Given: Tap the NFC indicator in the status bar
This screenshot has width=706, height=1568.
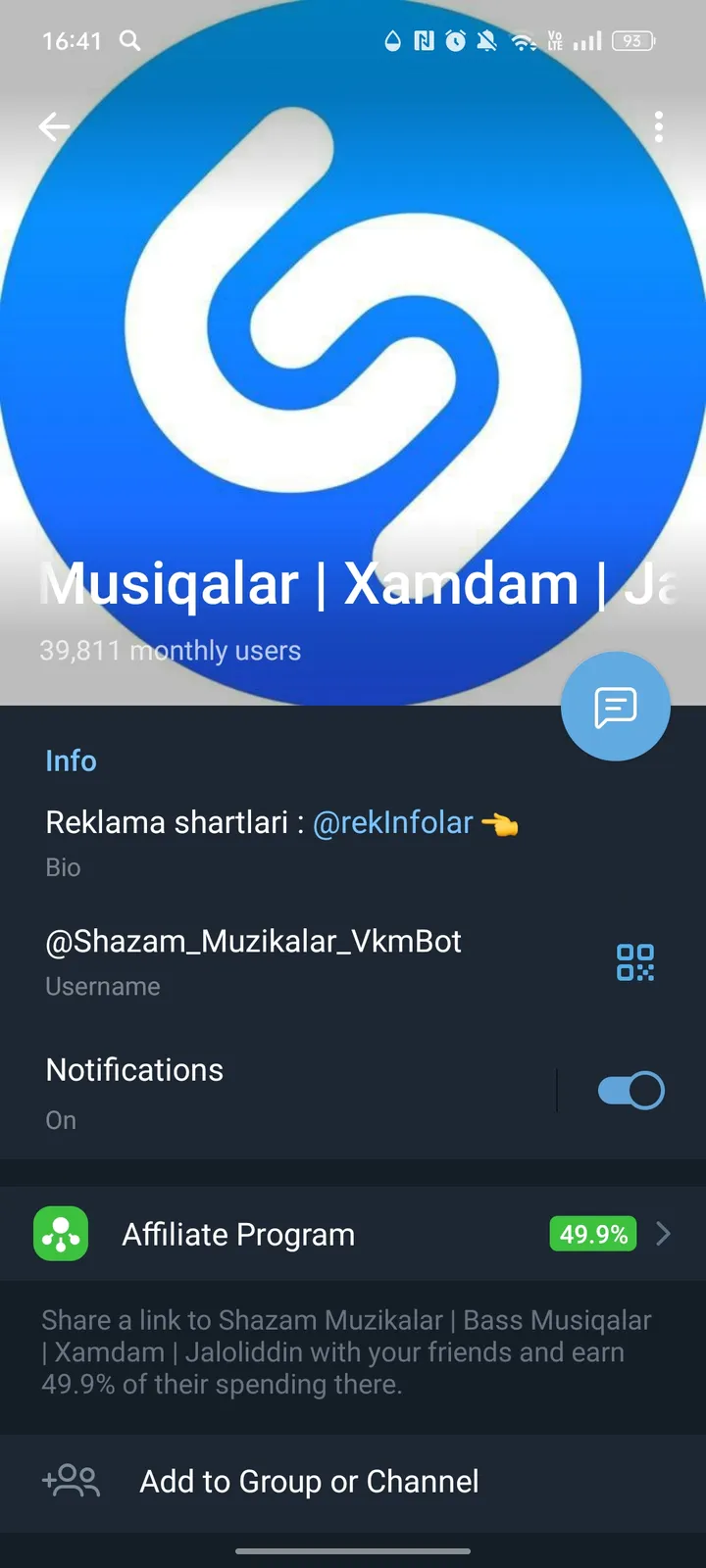Looking at the screenshot, I should click(424, 41).
